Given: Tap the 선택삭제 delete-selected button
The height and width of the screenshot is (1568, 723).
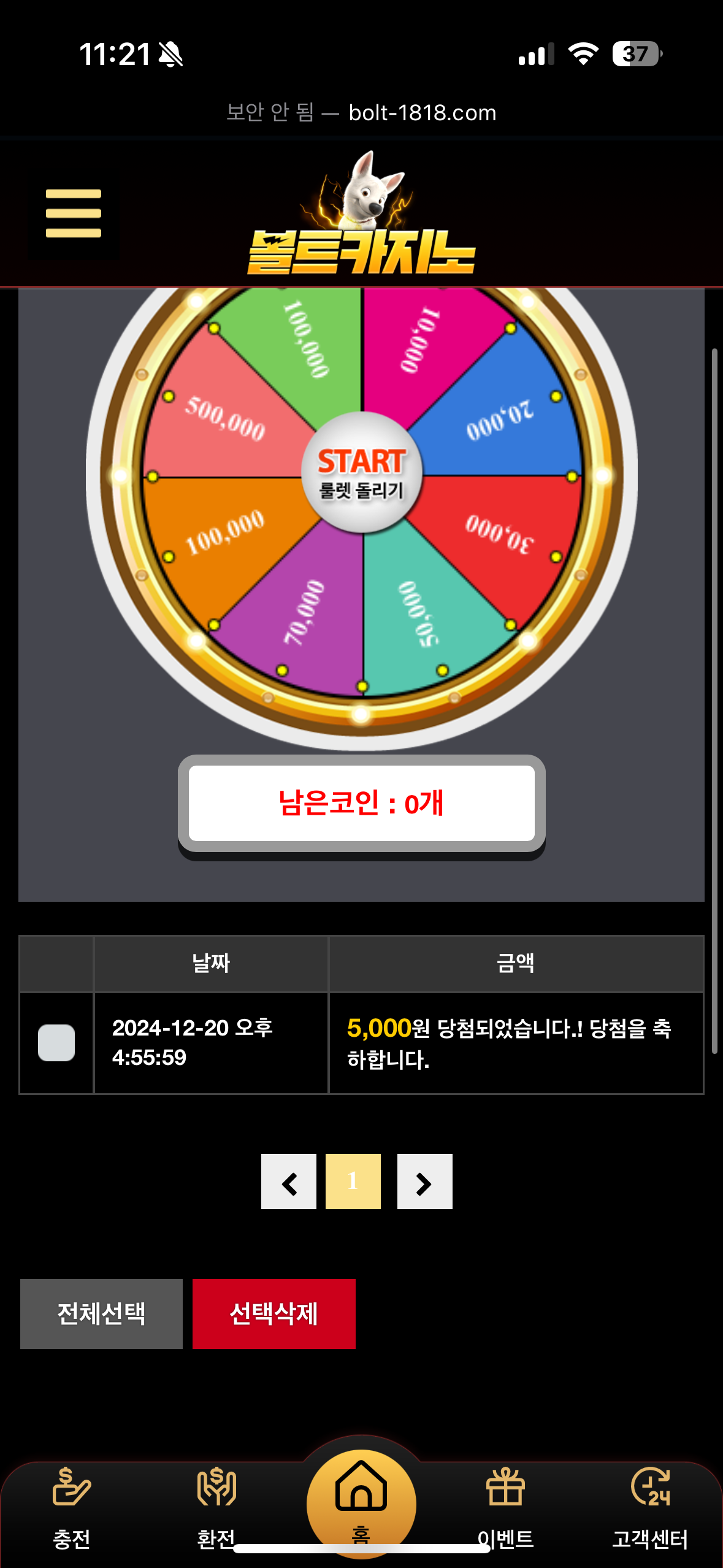Looking at the screenshot, I should coord(274,1314).
